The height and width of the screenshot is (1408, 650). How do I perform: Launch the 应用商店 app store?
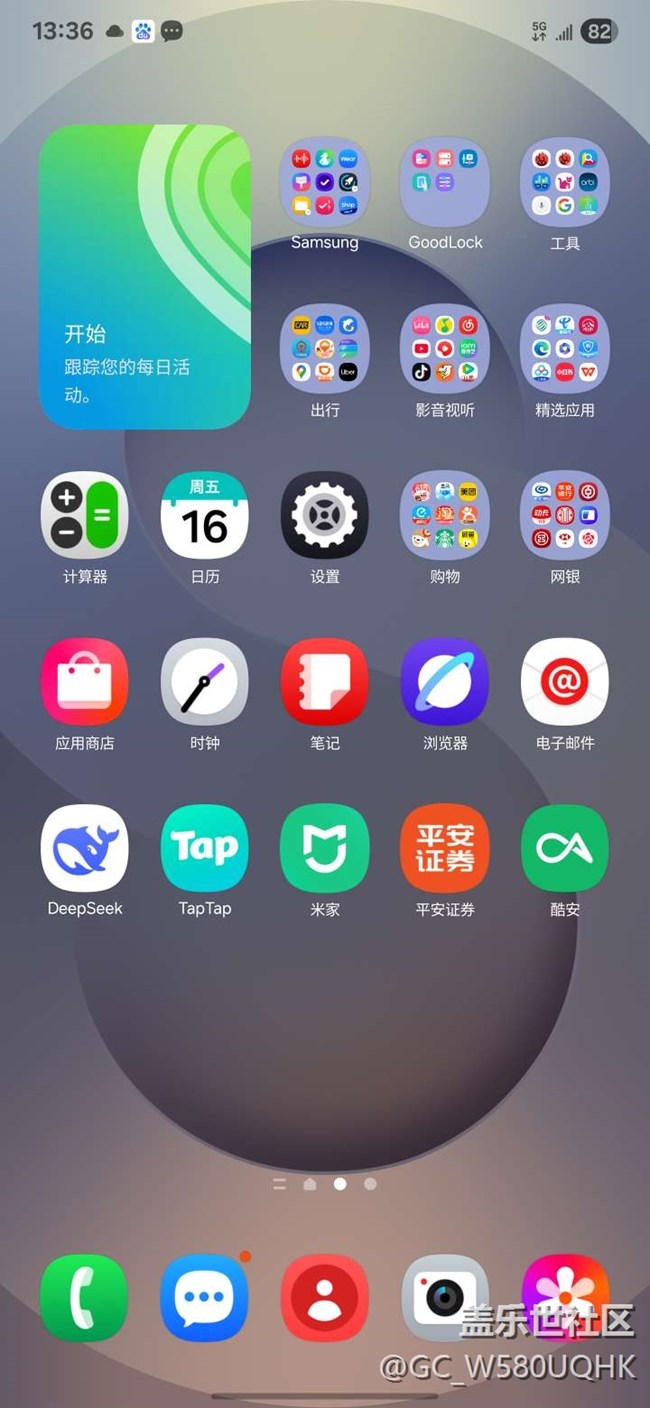point(85,681)
